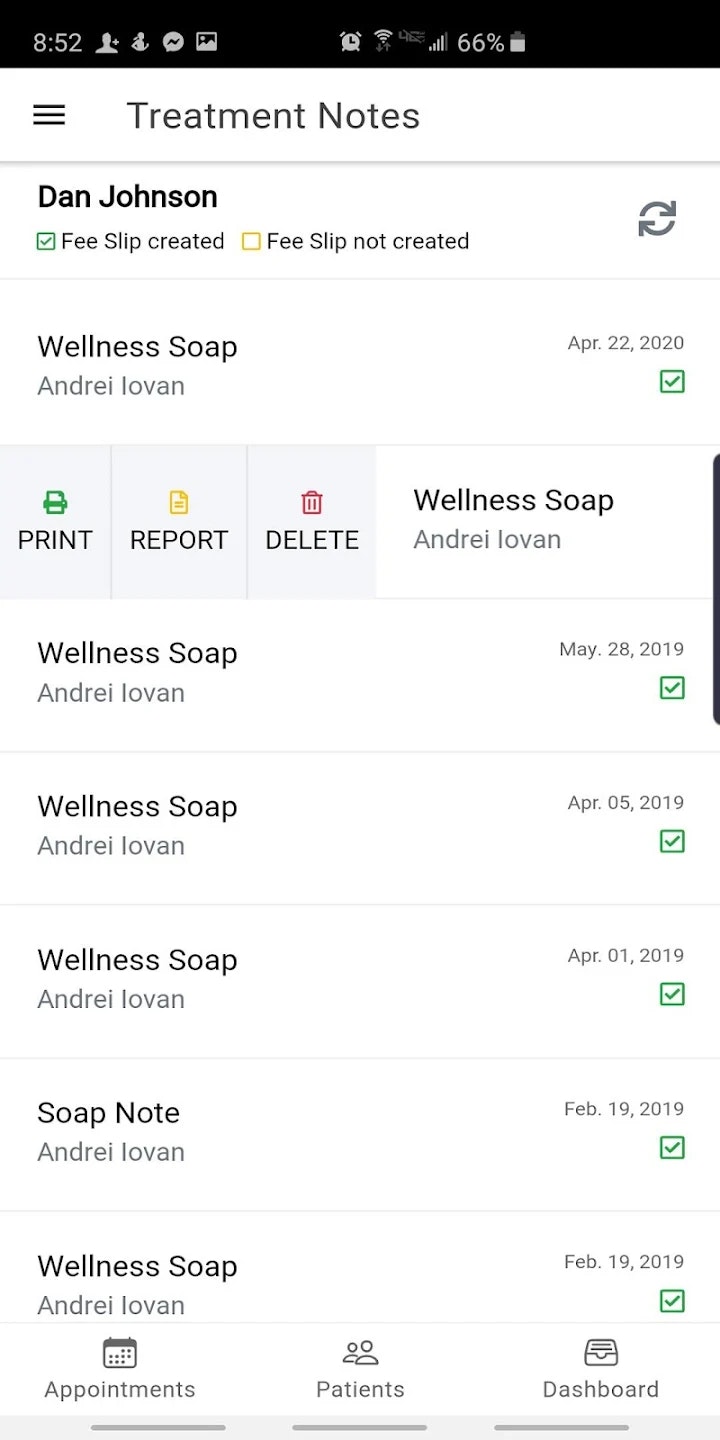The width and height of the screenshot is (720, 1440).
Task: Open the hamburger drawer menu
Action: (x=49, y=116)
